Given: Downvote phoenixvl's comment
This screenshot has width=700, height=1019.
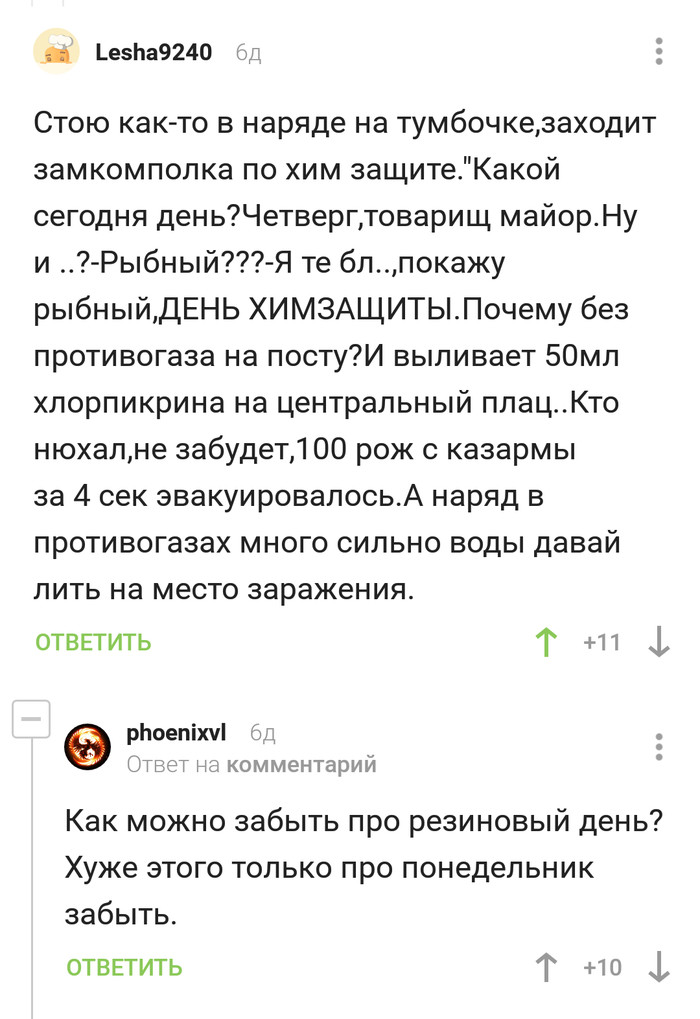Looking at the screenshot, I should pyautogui.click(x=659, y=967).
